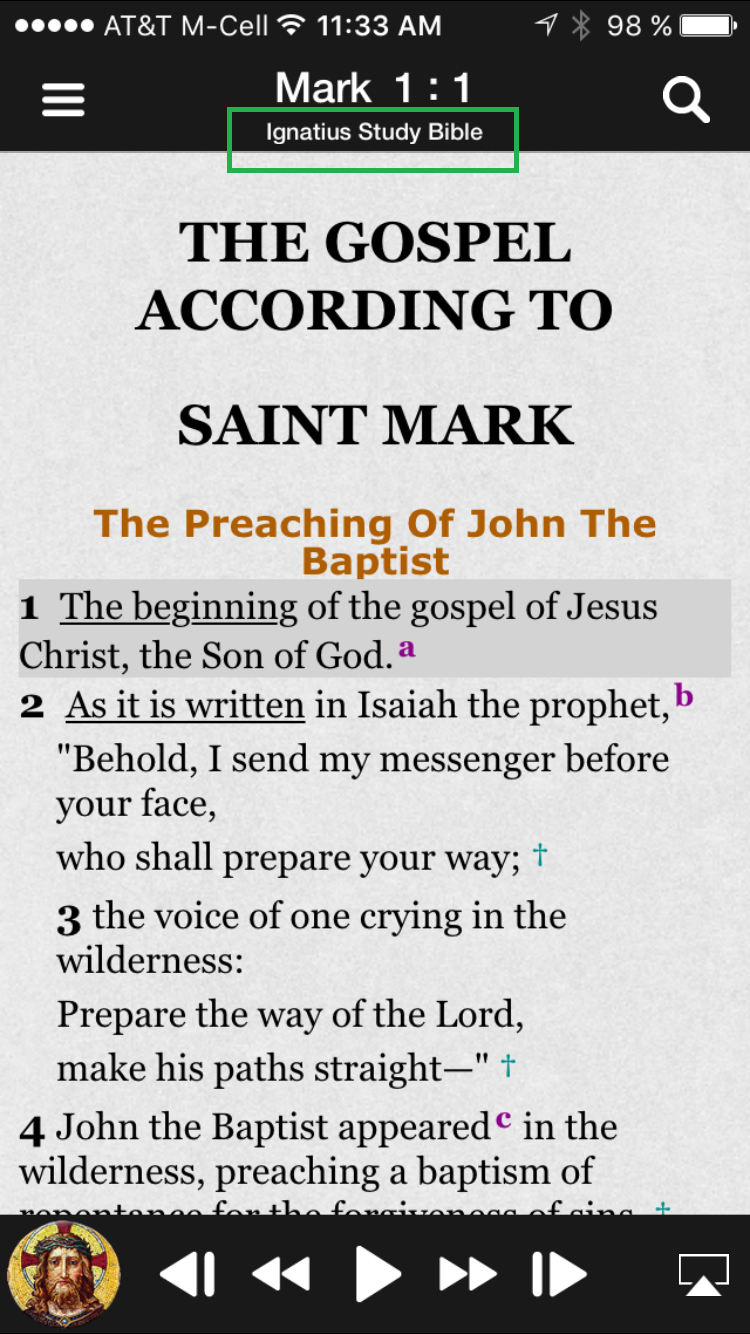This screenshot has height=1334, width=750.
Task: Open cross-reference dagger after "paths straight"
Action: coord(508,1066)
